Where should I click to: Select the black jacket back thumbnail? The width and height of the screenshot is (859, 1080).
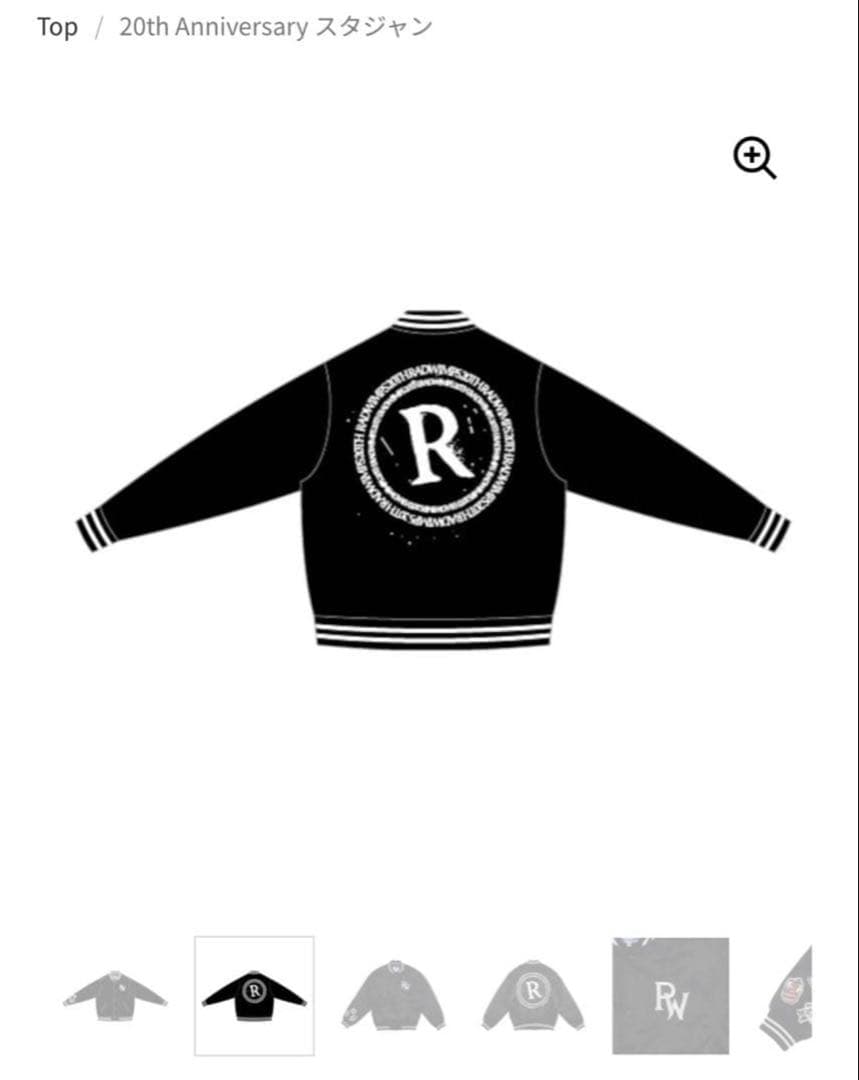(254, 994)
